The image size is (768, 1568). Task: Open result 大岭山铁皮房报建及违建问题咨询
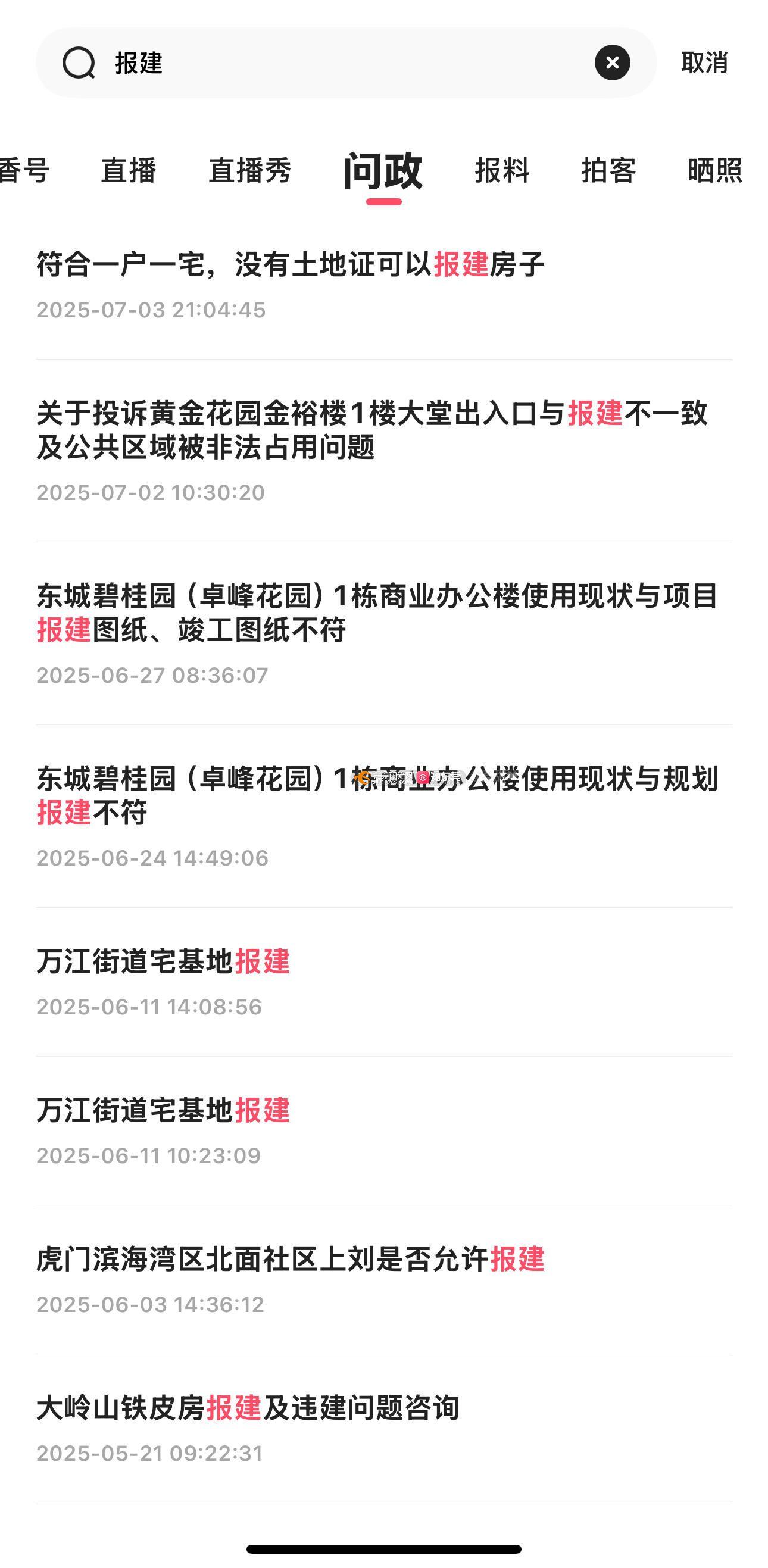point(248,1408)
